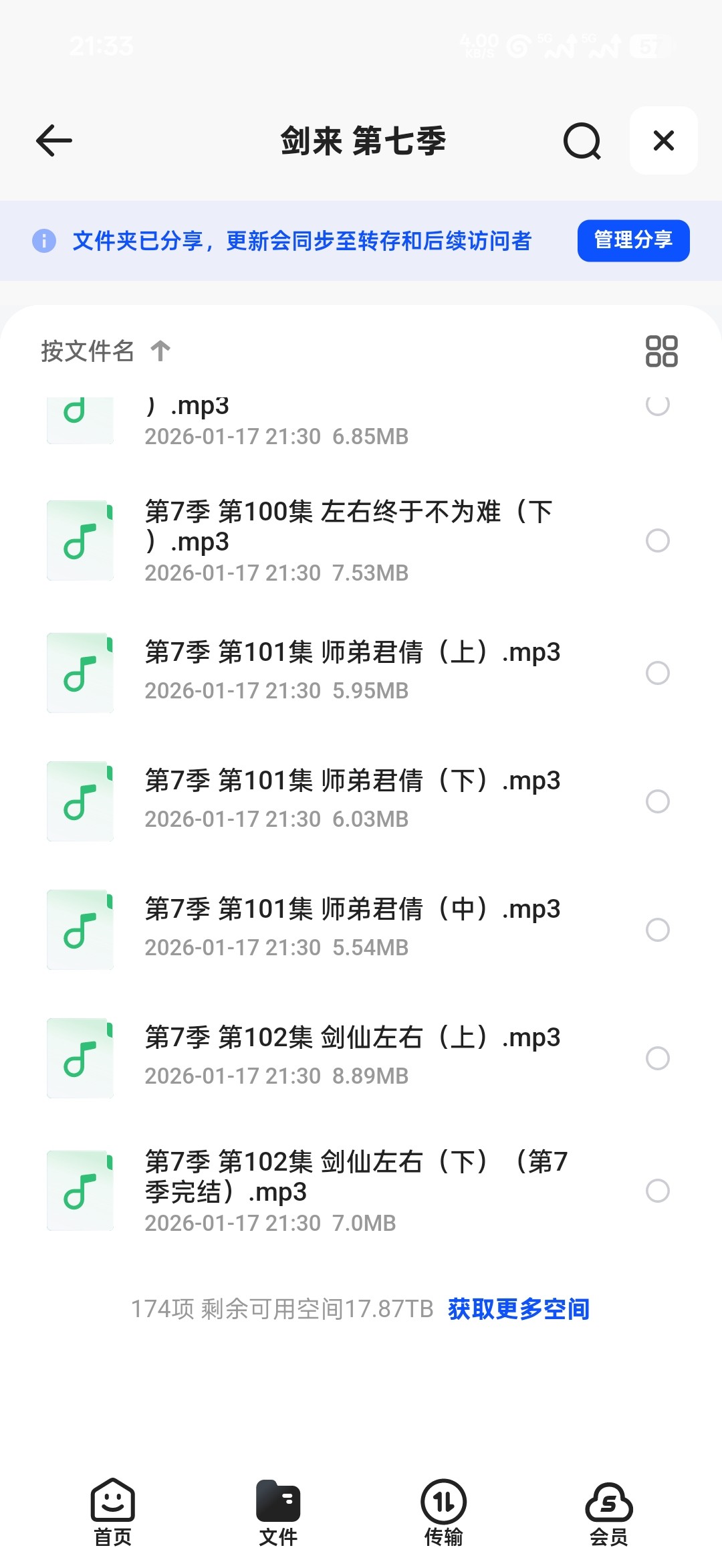
Task: Close the folder with X button
Action: (x=663, y=140)
